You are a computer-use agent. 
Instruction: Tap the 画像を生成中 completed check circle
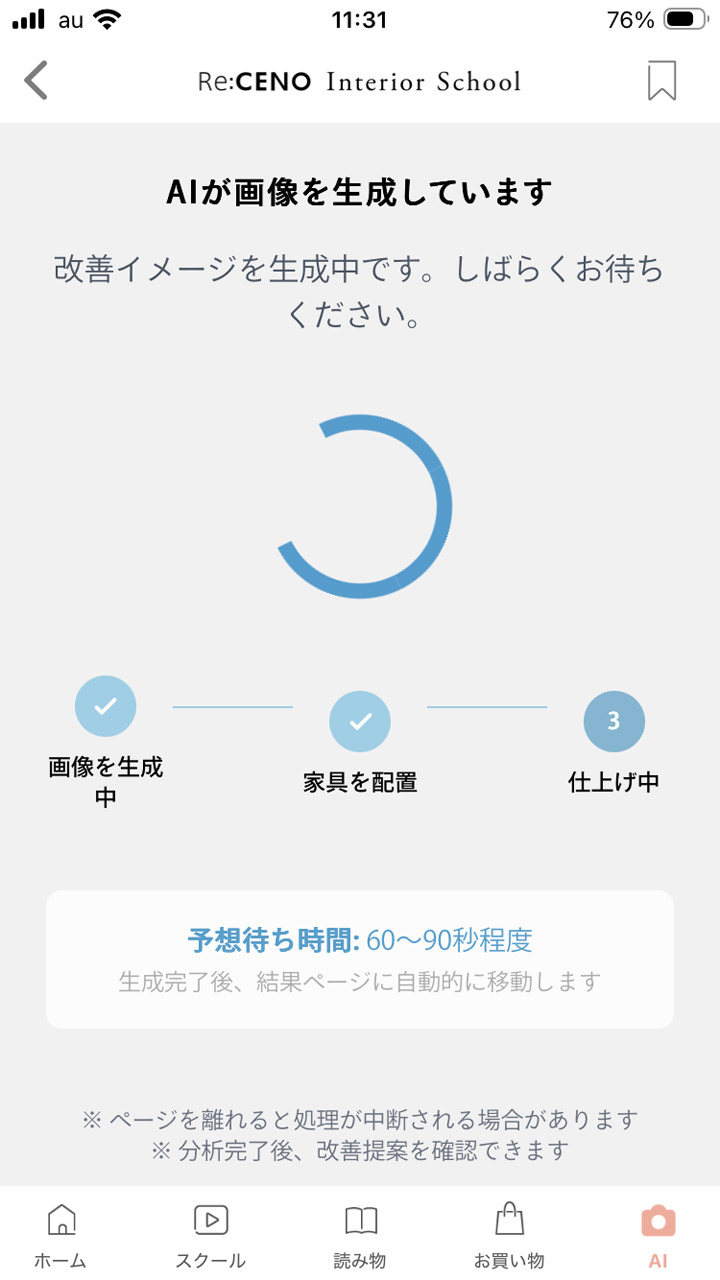[106, 706]
